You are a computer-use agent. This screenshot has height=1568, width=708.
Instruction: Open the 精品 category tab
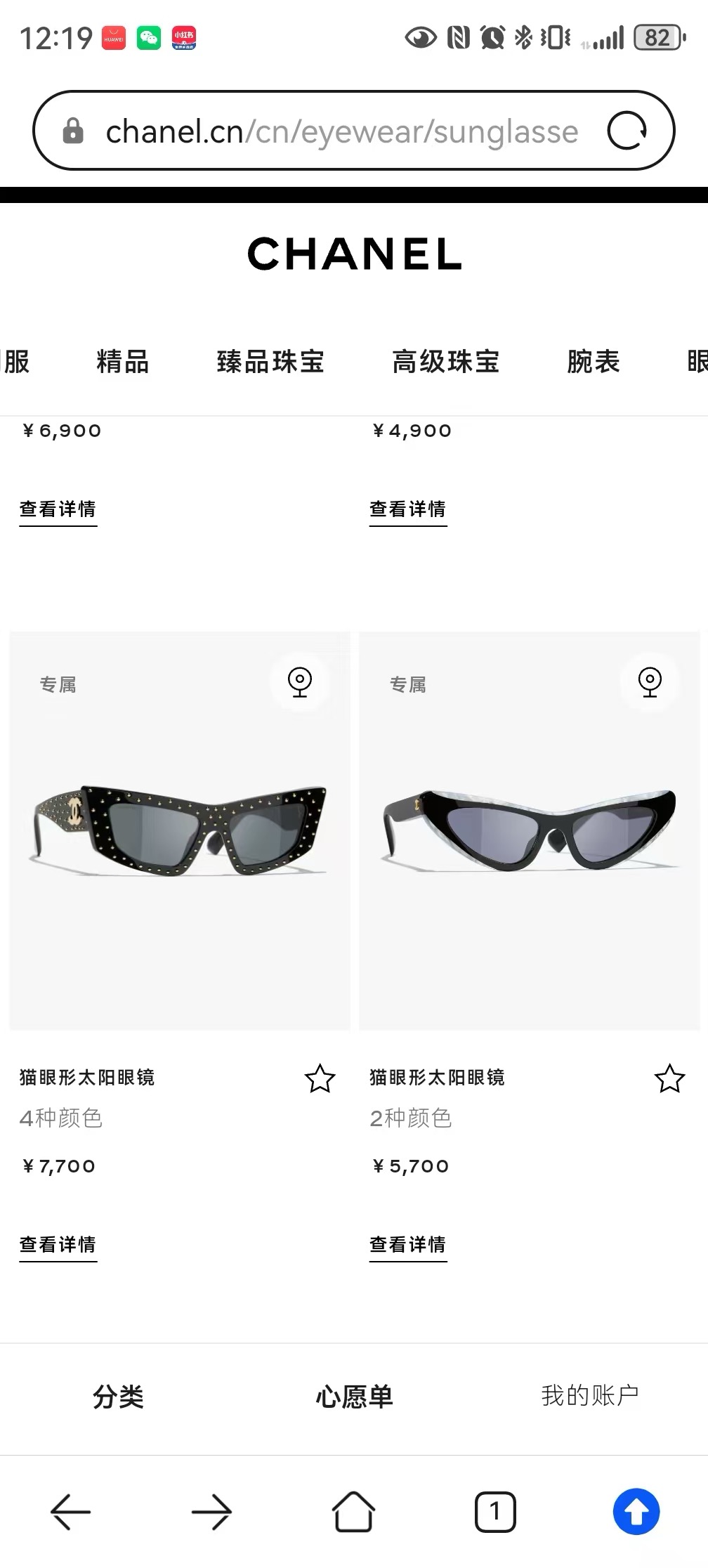[x=123, y=362]
